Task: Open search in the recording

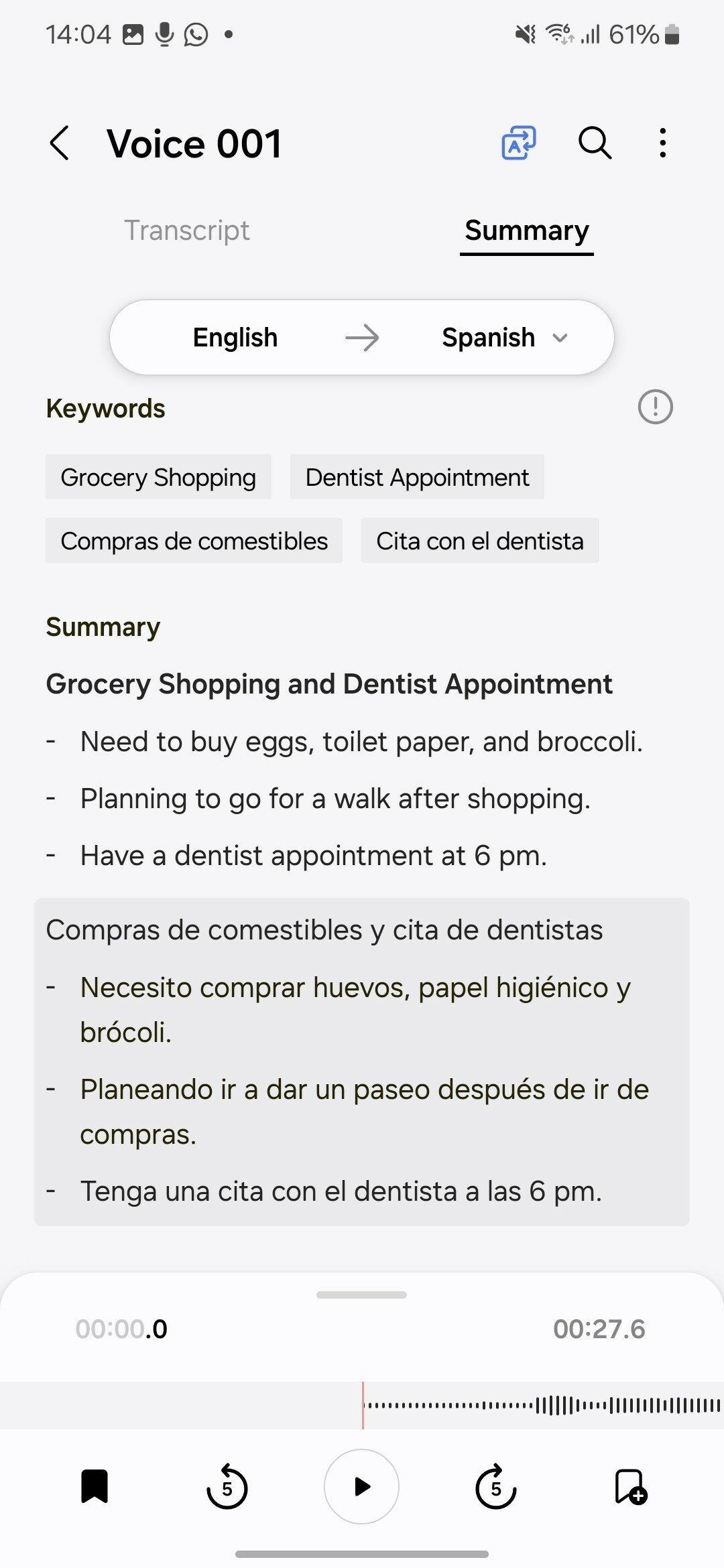Action: [595, 143]
